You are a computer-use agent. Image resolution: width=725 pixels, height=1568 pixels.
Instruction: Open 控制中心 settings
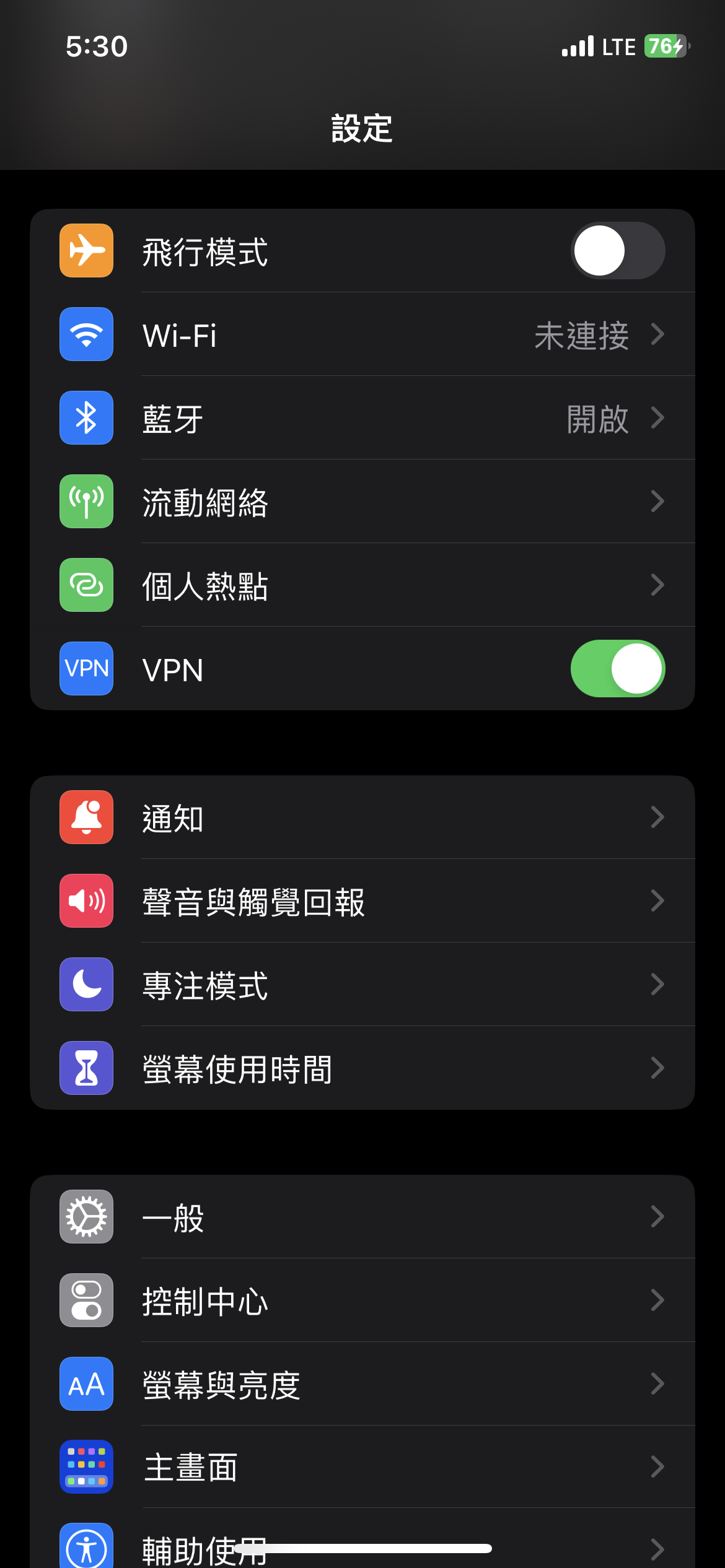(362, 1300)
